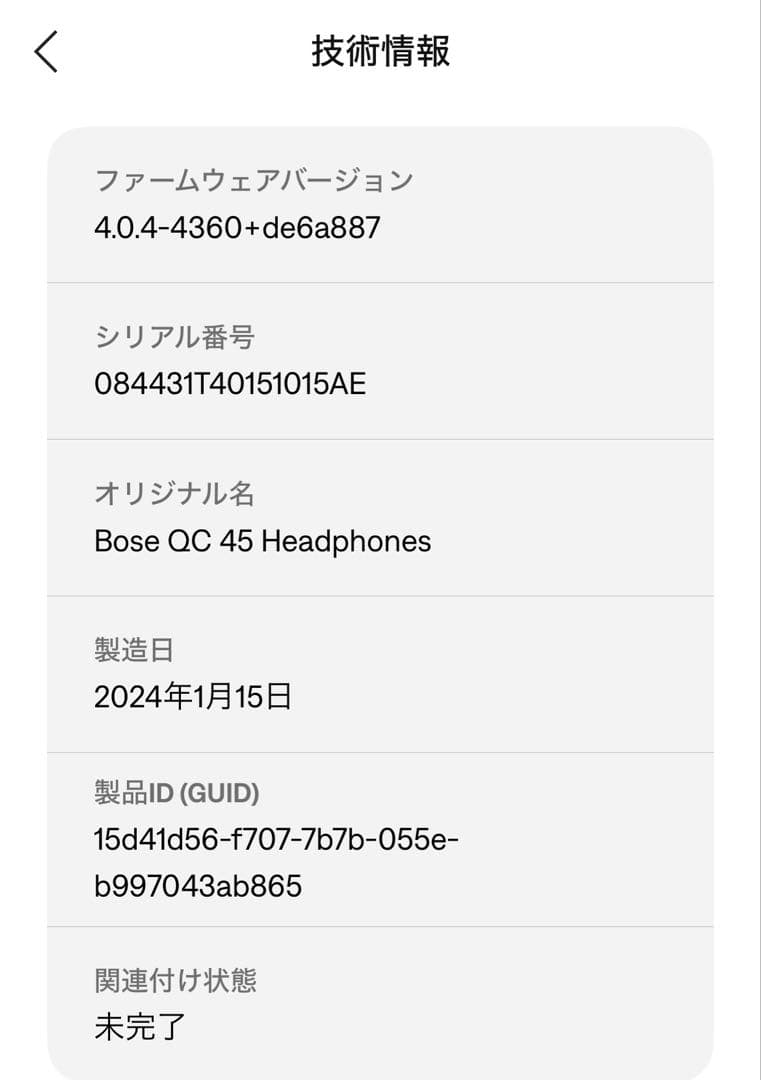761x1080 pixels.
Task: Select the オリジナル名 row
Action: tap(380, 515)
